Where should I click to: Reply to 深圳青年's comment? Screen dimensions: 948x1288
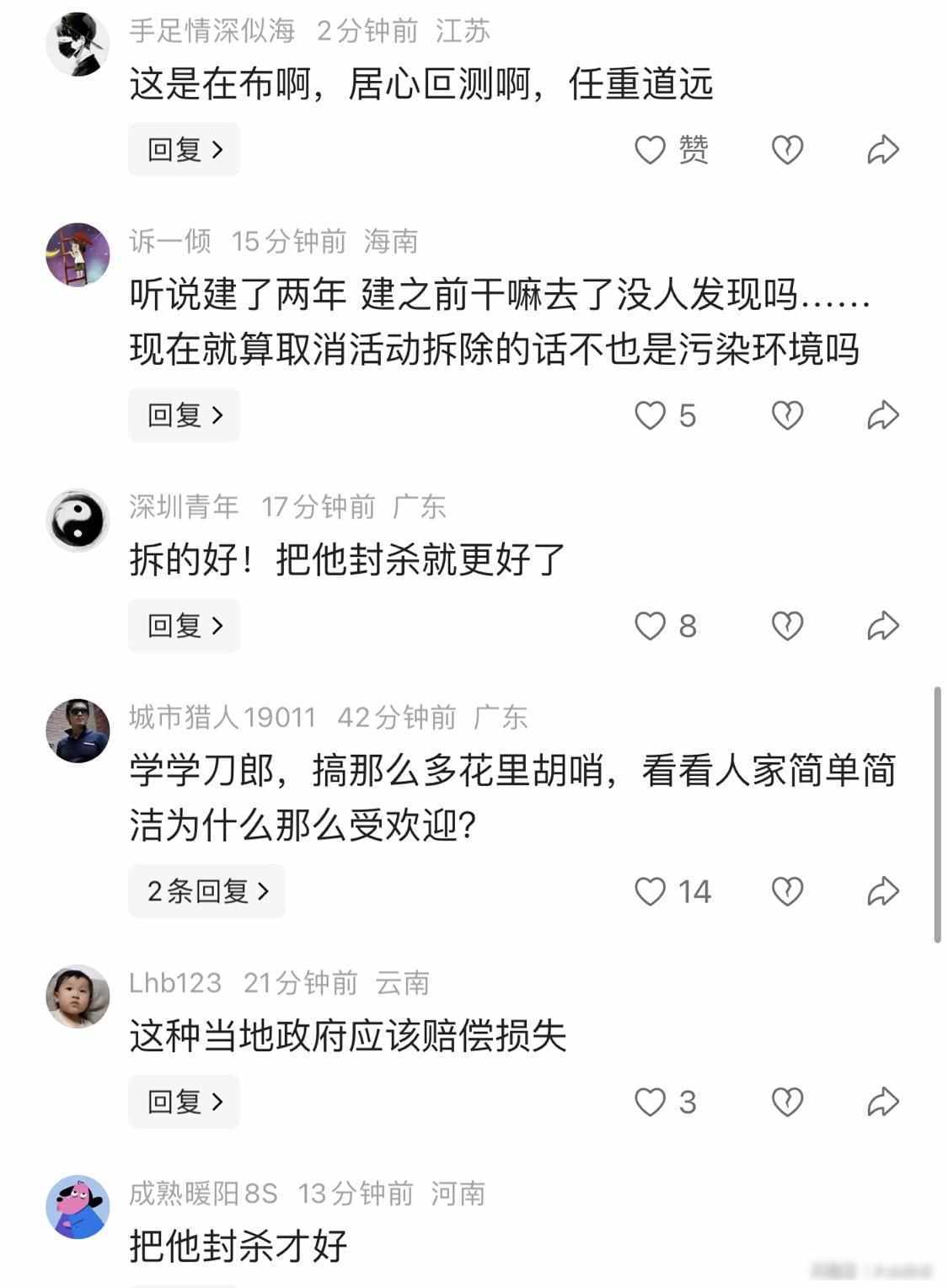coord(184,626)
